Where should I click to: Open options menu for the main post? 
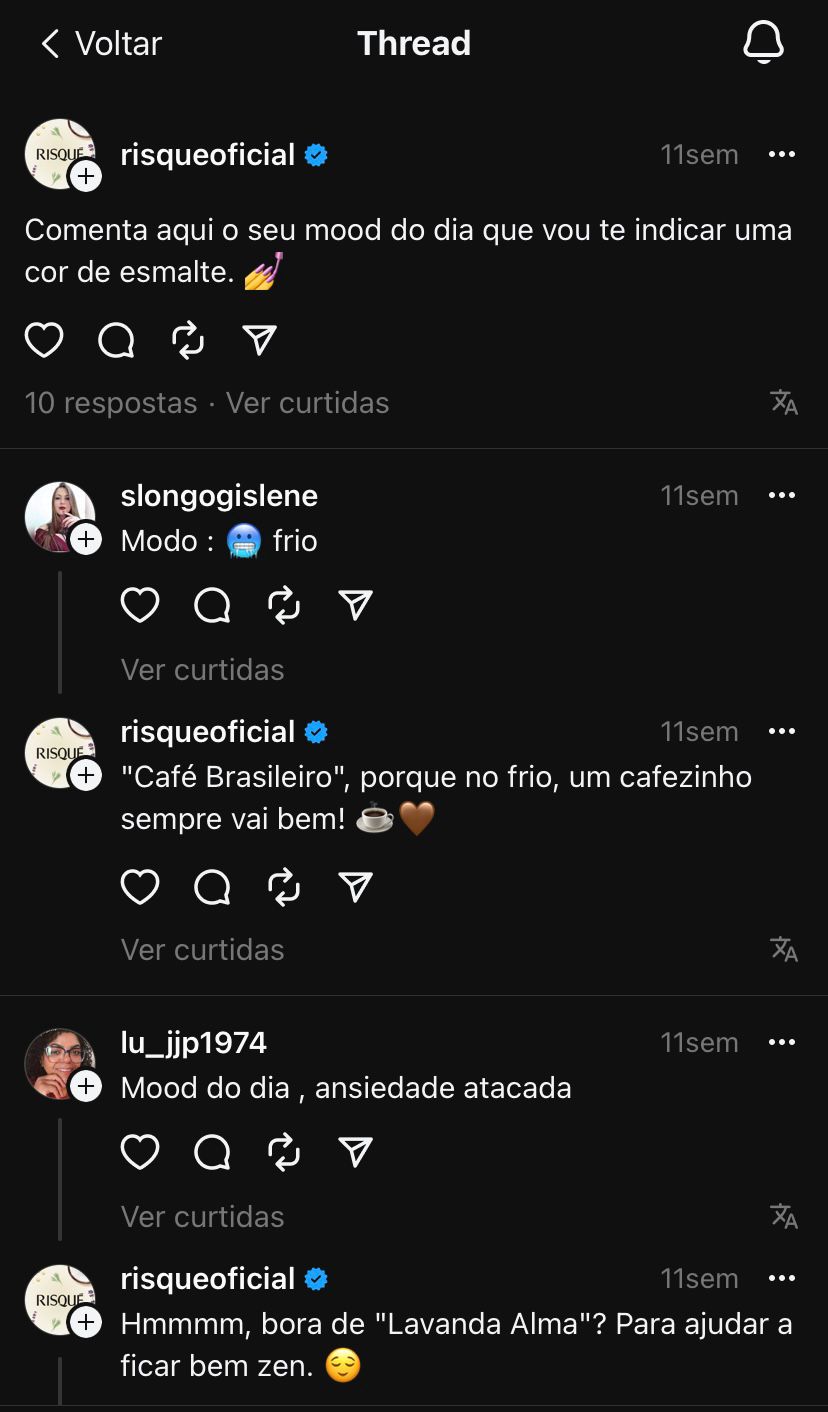click(784, 153)
